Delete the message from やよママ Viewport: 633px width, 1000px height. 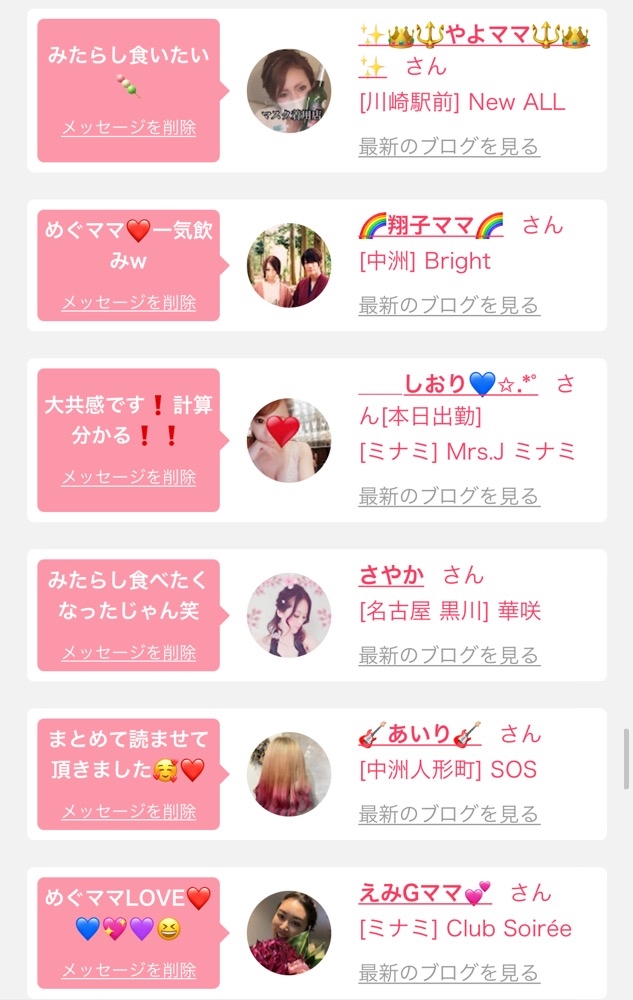point(128,128)
